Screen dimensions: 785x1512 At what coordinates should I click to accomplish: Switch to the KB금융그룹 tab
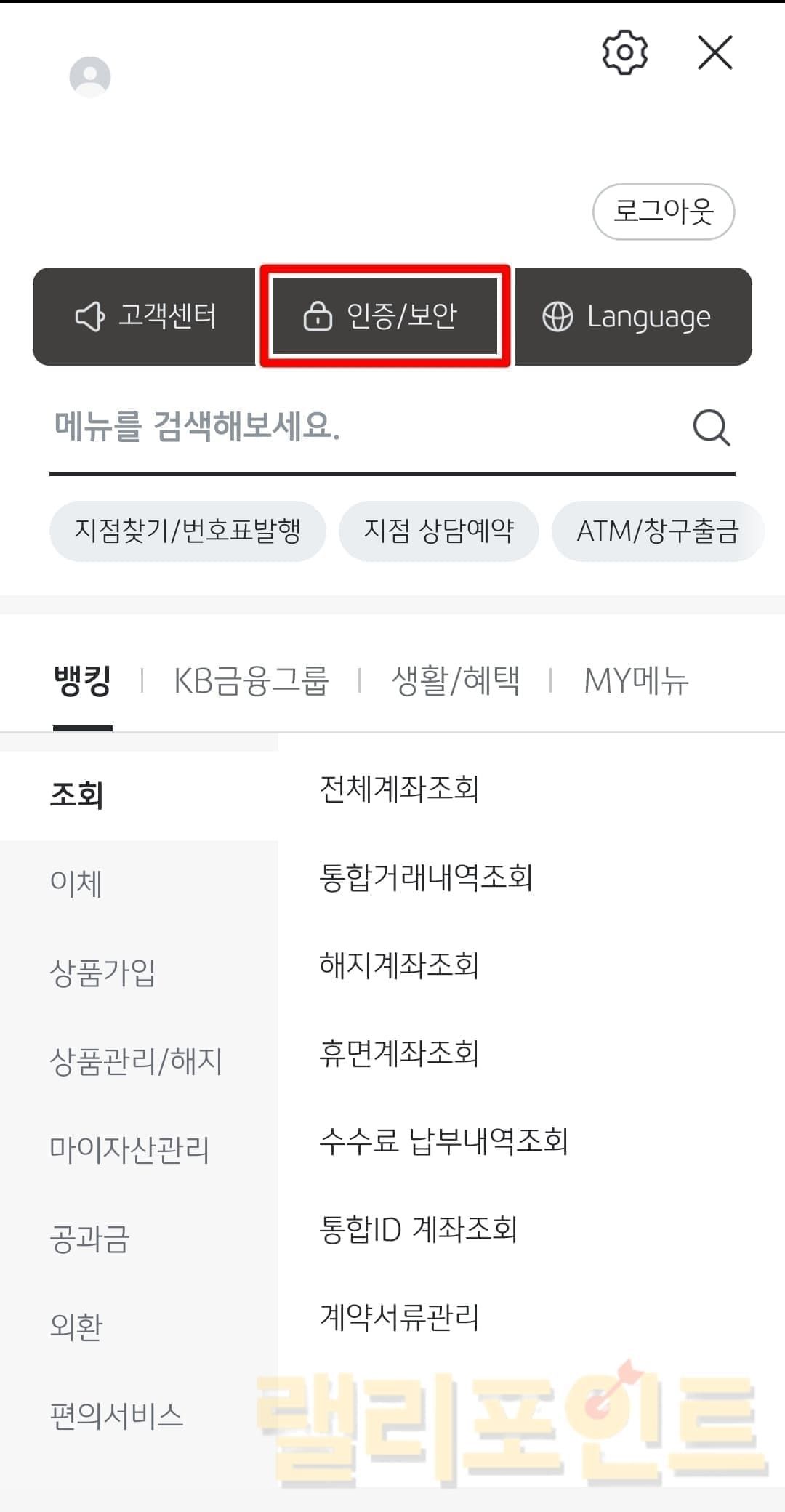(251, 681)
